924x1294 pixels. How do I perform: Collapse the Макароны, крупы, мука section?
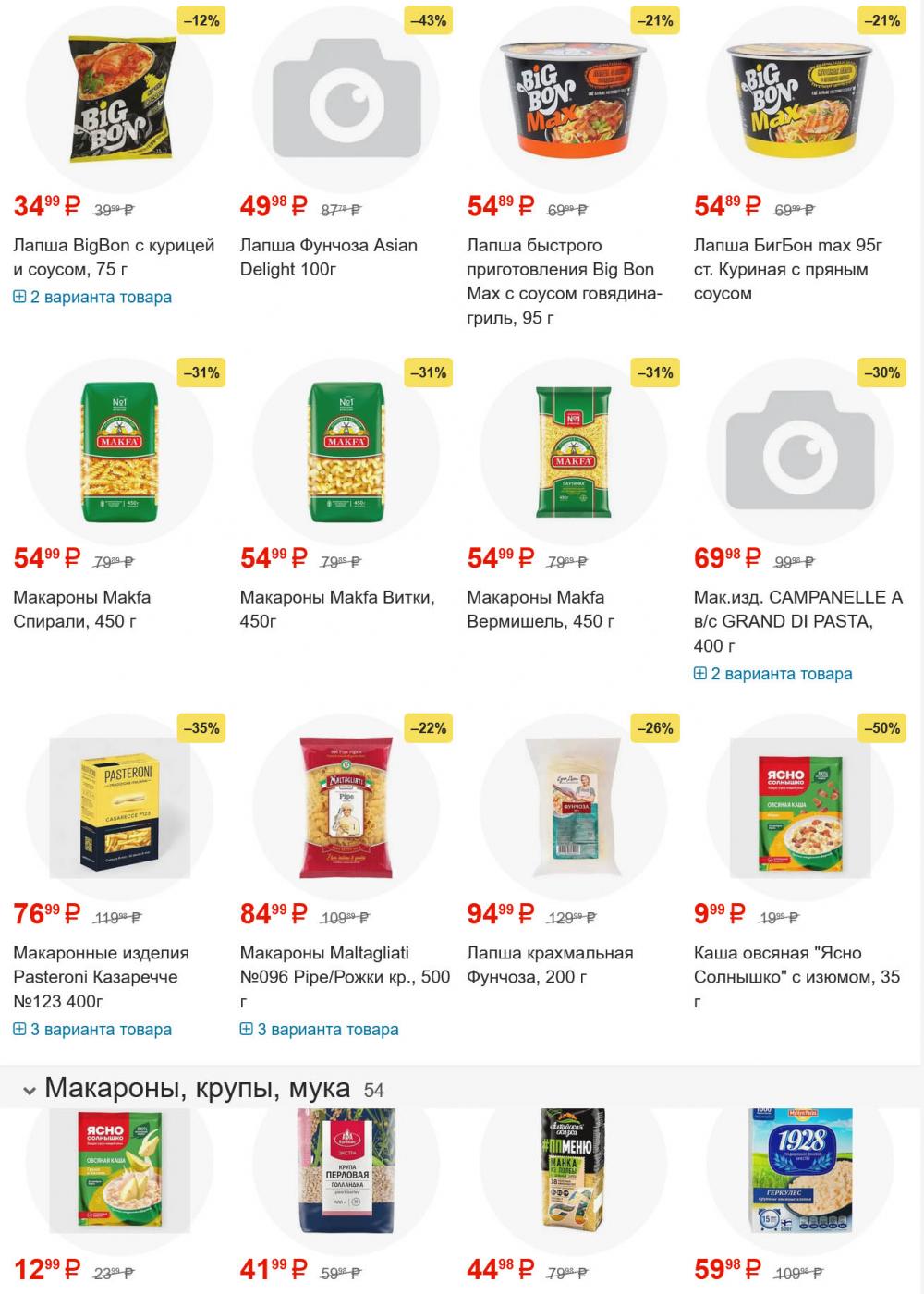coord(30,1091)
